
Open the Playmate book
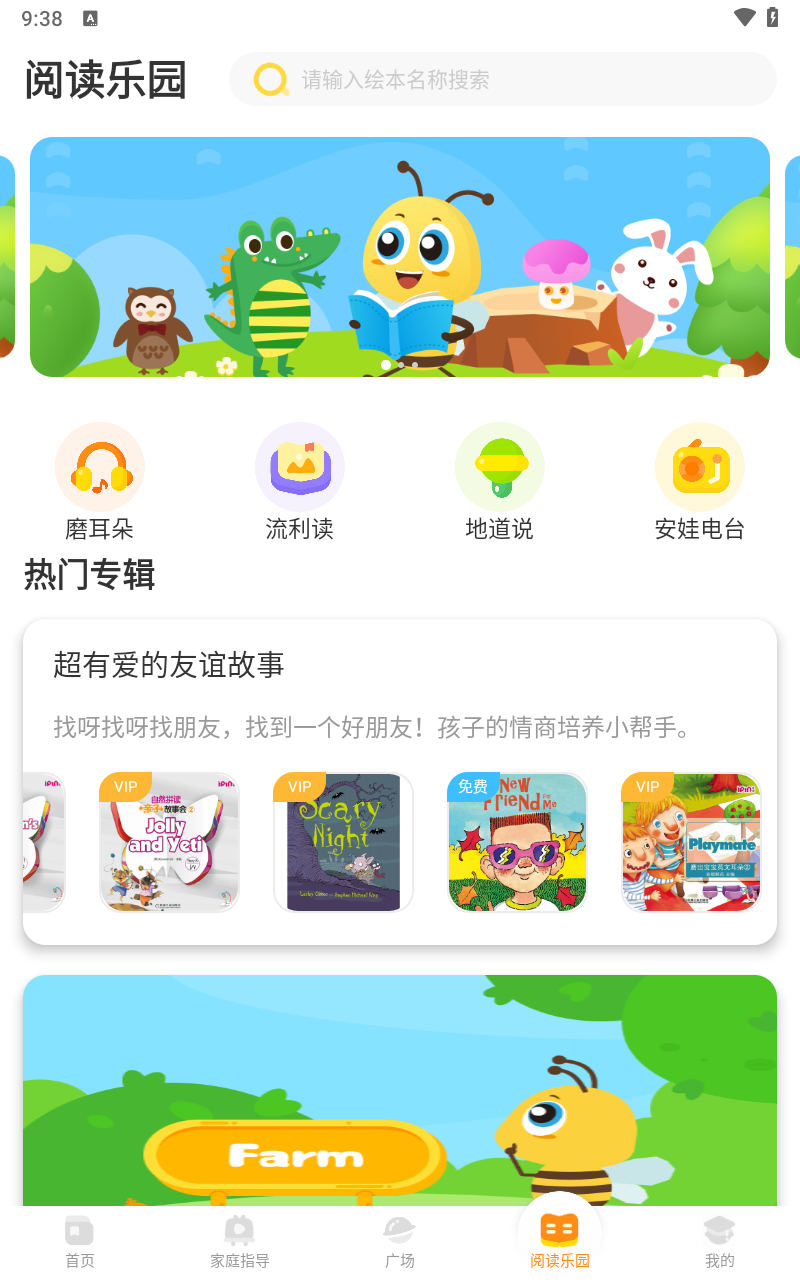691,842
